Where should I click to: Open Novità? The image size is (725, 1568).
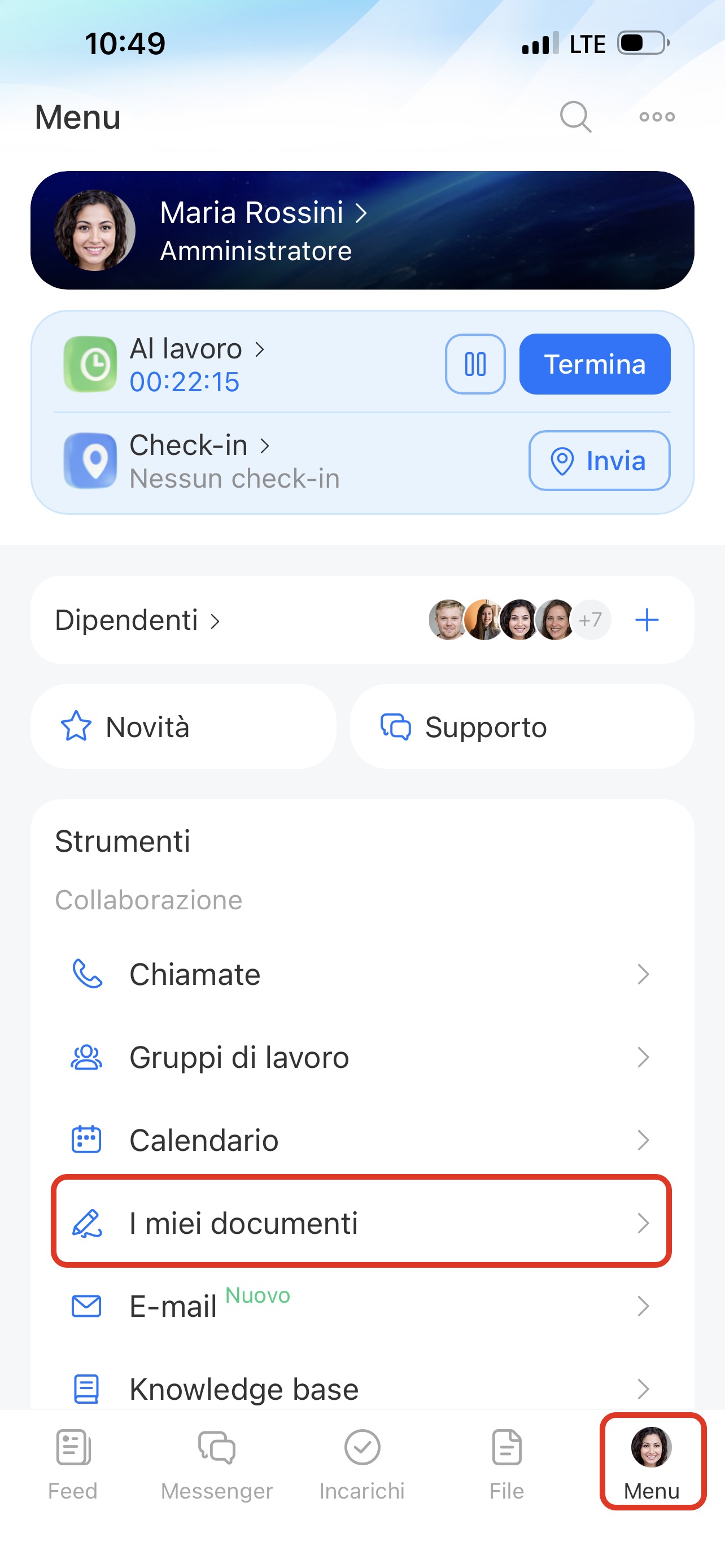click(x=184, y=727)
